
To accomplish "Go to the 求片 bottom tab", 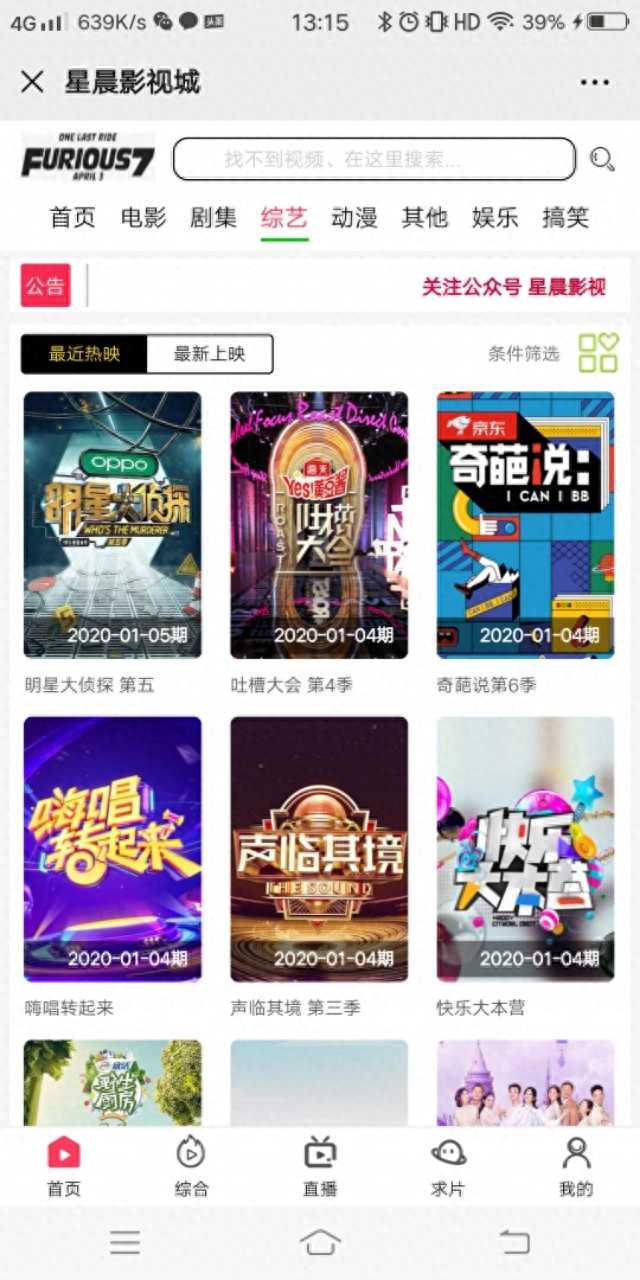I will [448, 1166].
